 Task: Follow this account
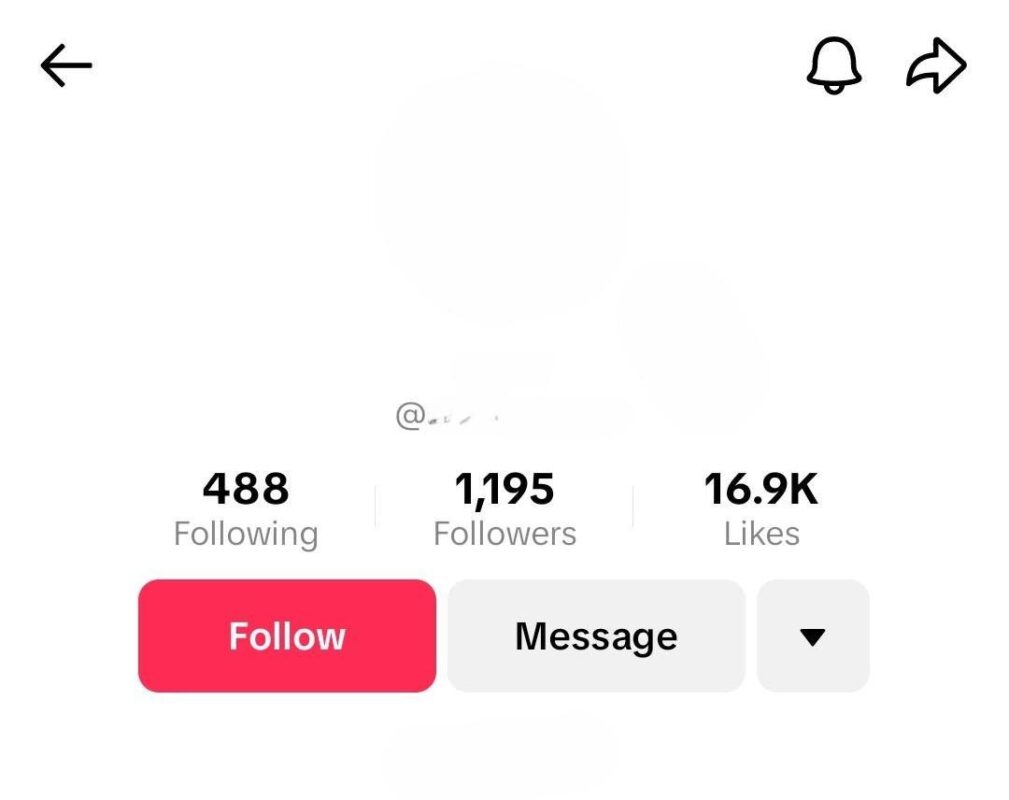(x=287, y=636)
